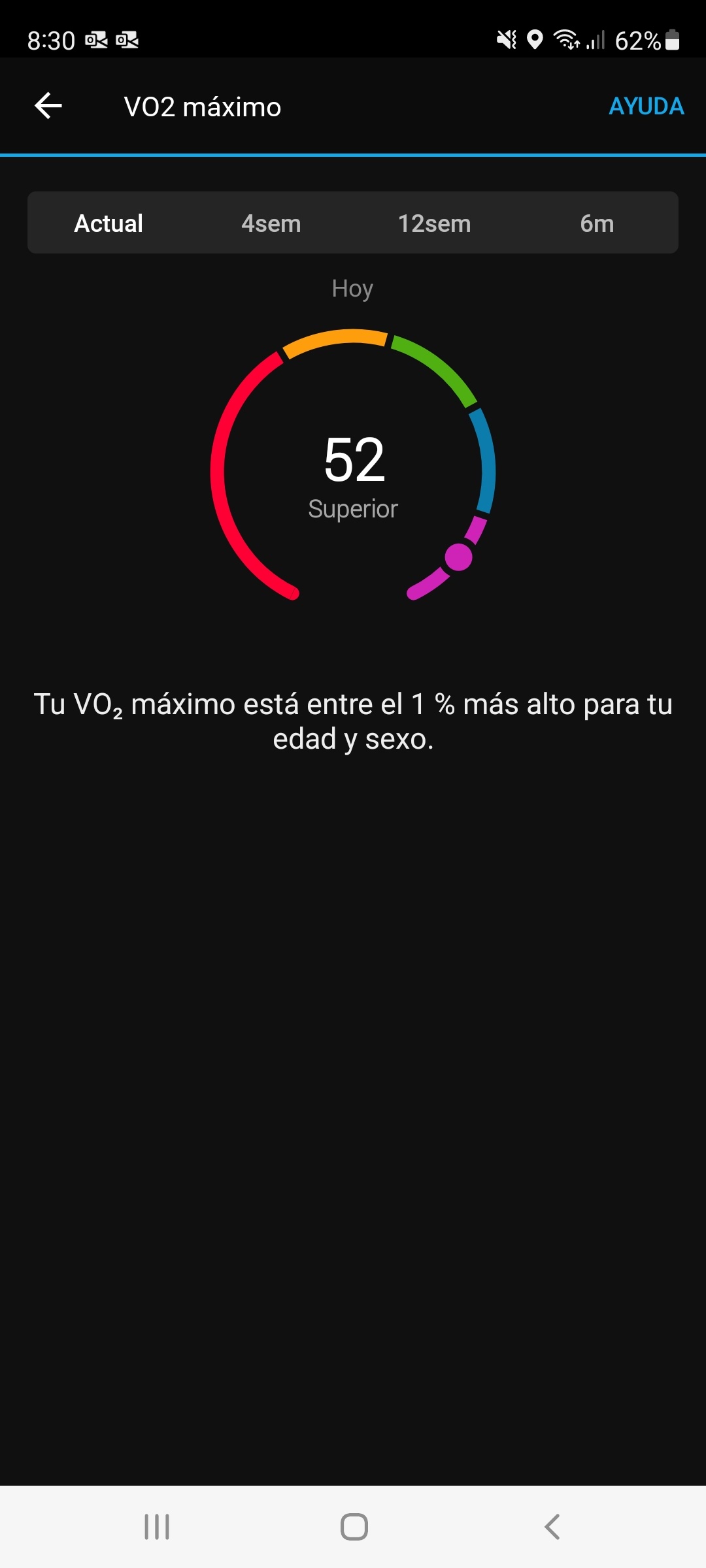Open the AYUDA help link
This screenshot has width=706, height=1568.
[x=646, y=106]
